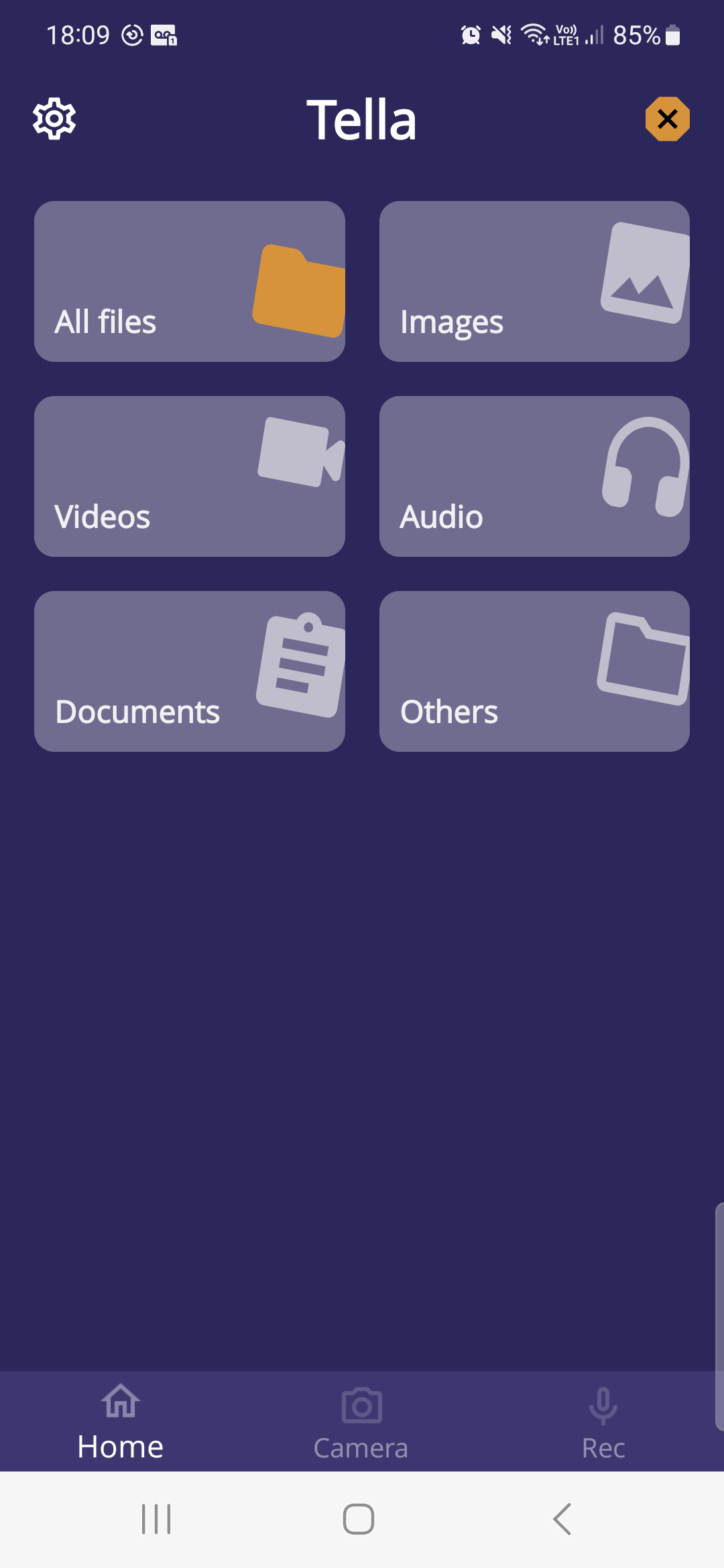
Task: Select the Home tab
Action: tap(121, 1421)
